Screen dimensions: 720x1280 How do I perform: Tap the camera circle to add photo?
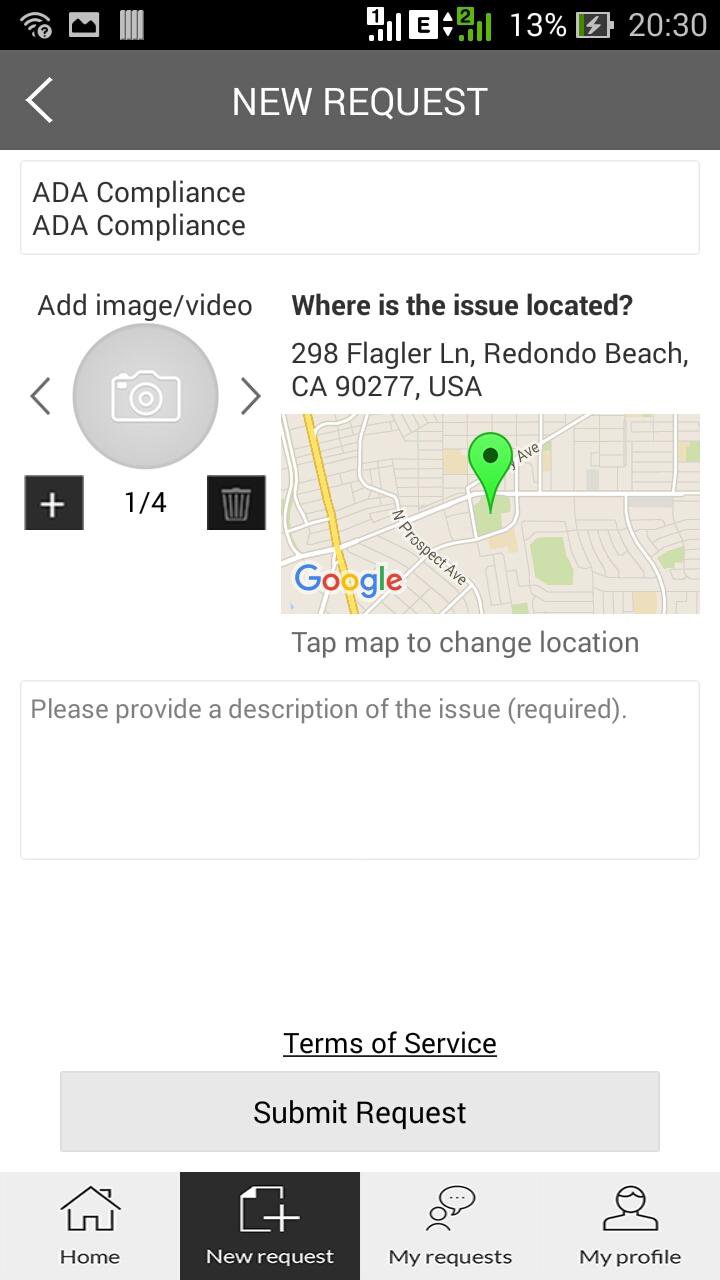coord(146,396)
